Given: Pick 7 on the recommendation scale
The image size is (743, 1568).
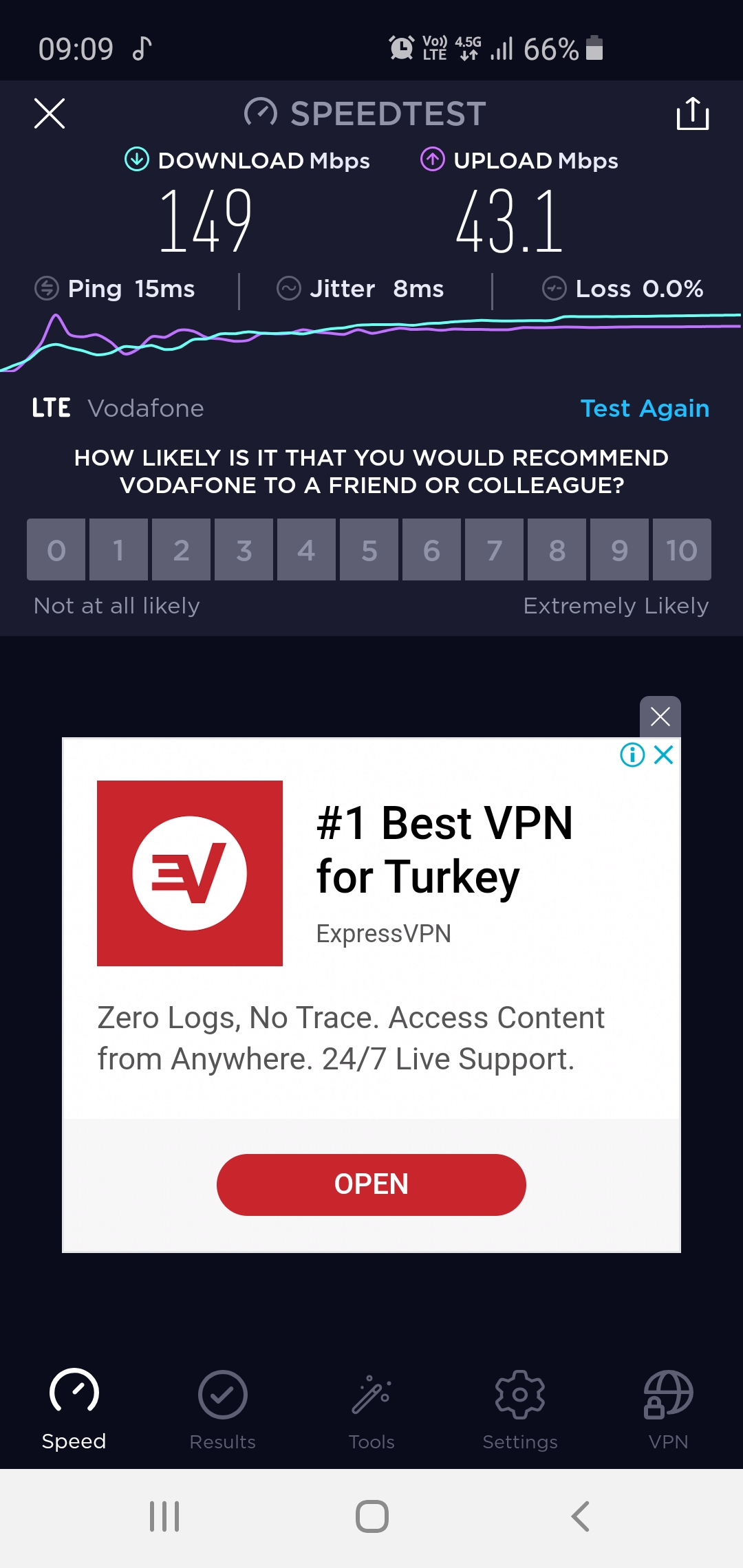Looking at the screenshot, I should pos(494,550).
